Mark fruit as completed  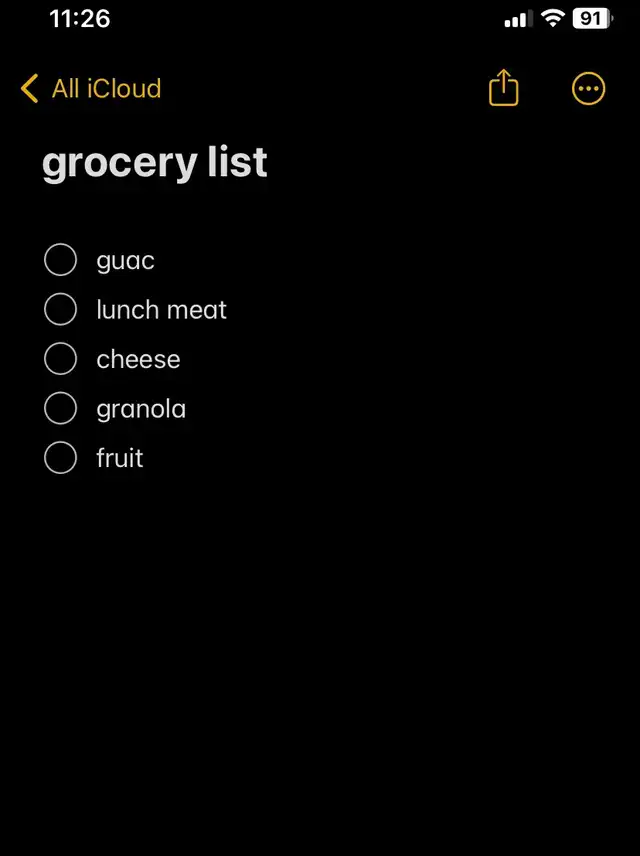point(60,457)
